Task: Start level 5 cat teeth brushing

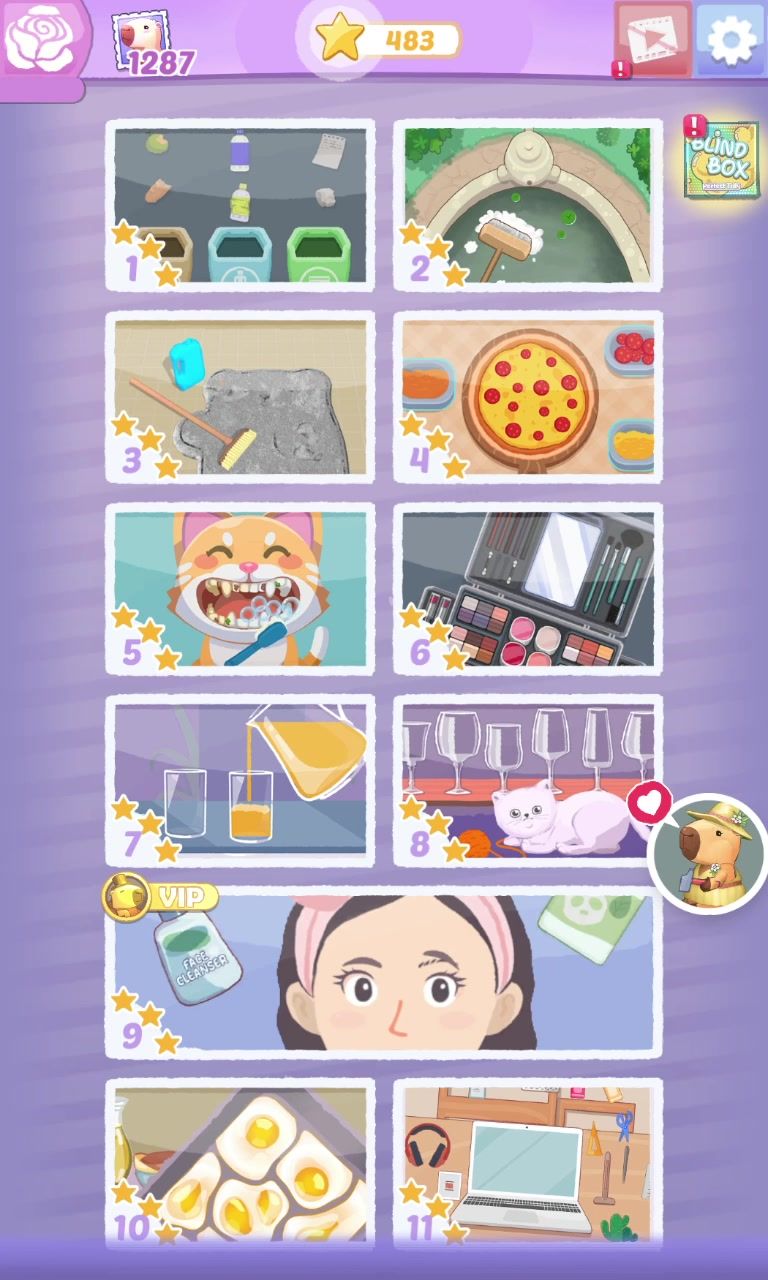Action: (240, 589)
